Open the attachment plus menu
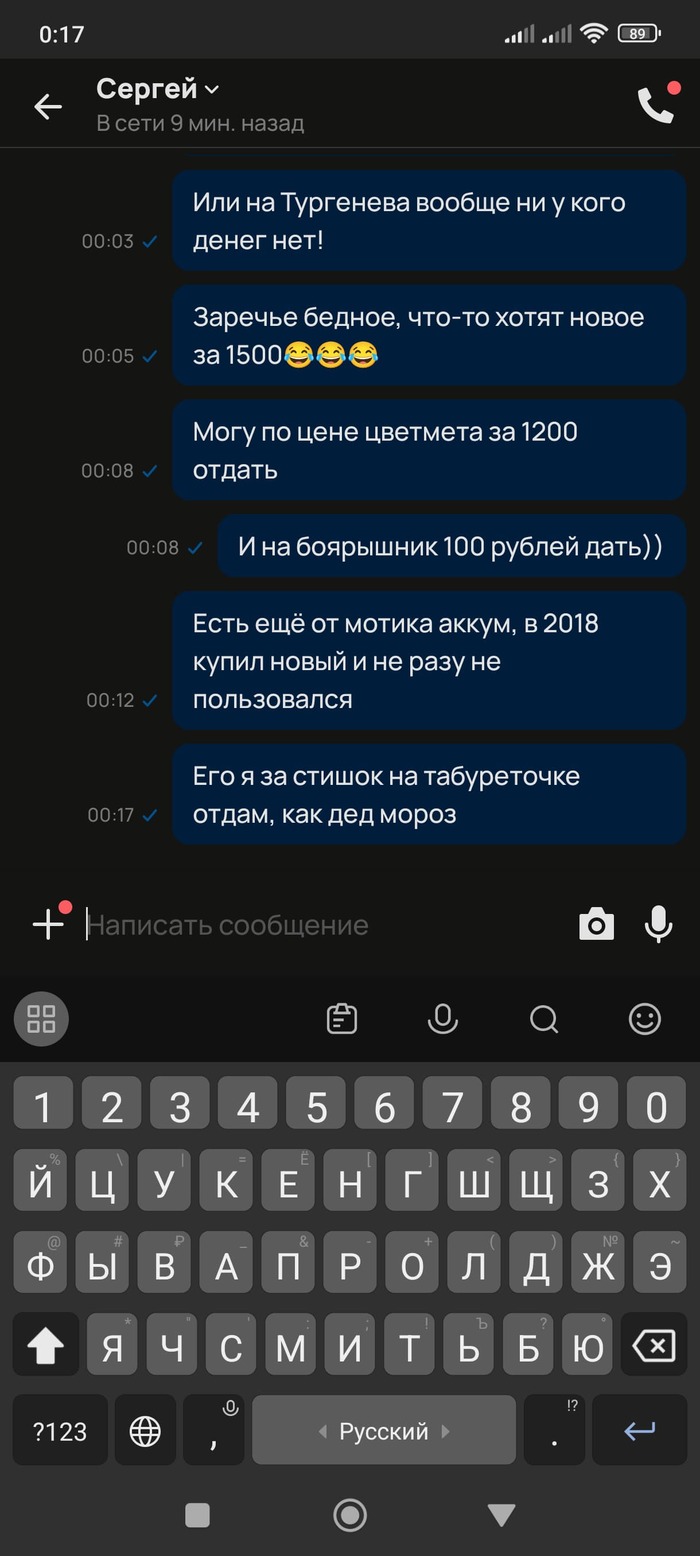Viewport: 700px width, 1556px height. coord(48,925)
